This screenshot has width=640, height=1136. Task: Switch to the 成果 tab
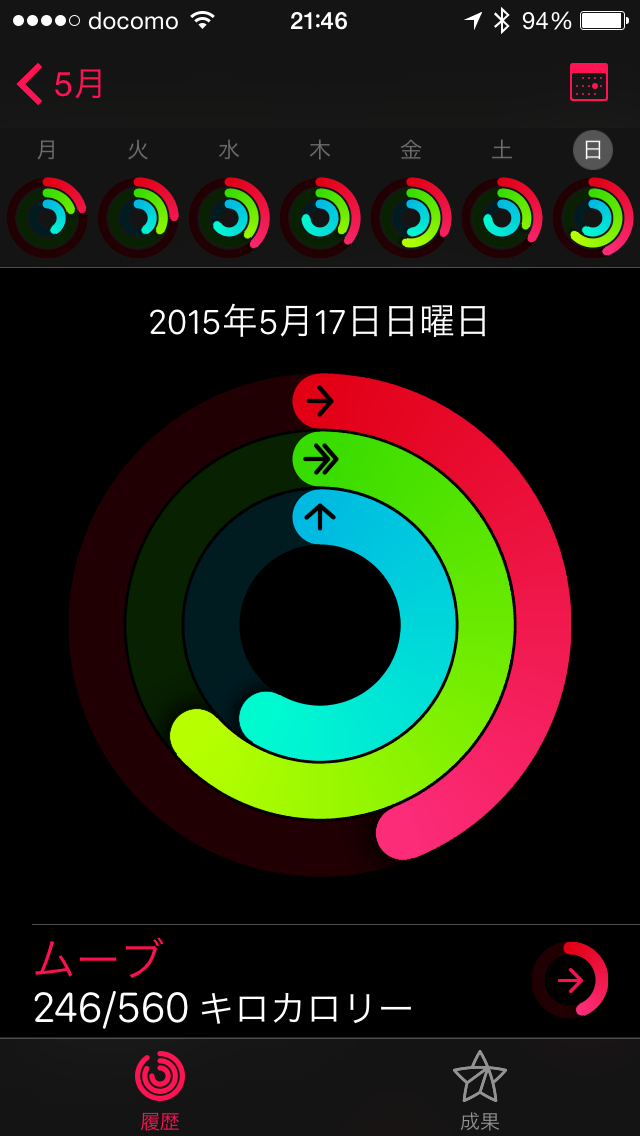click(x=480, y=1088)
